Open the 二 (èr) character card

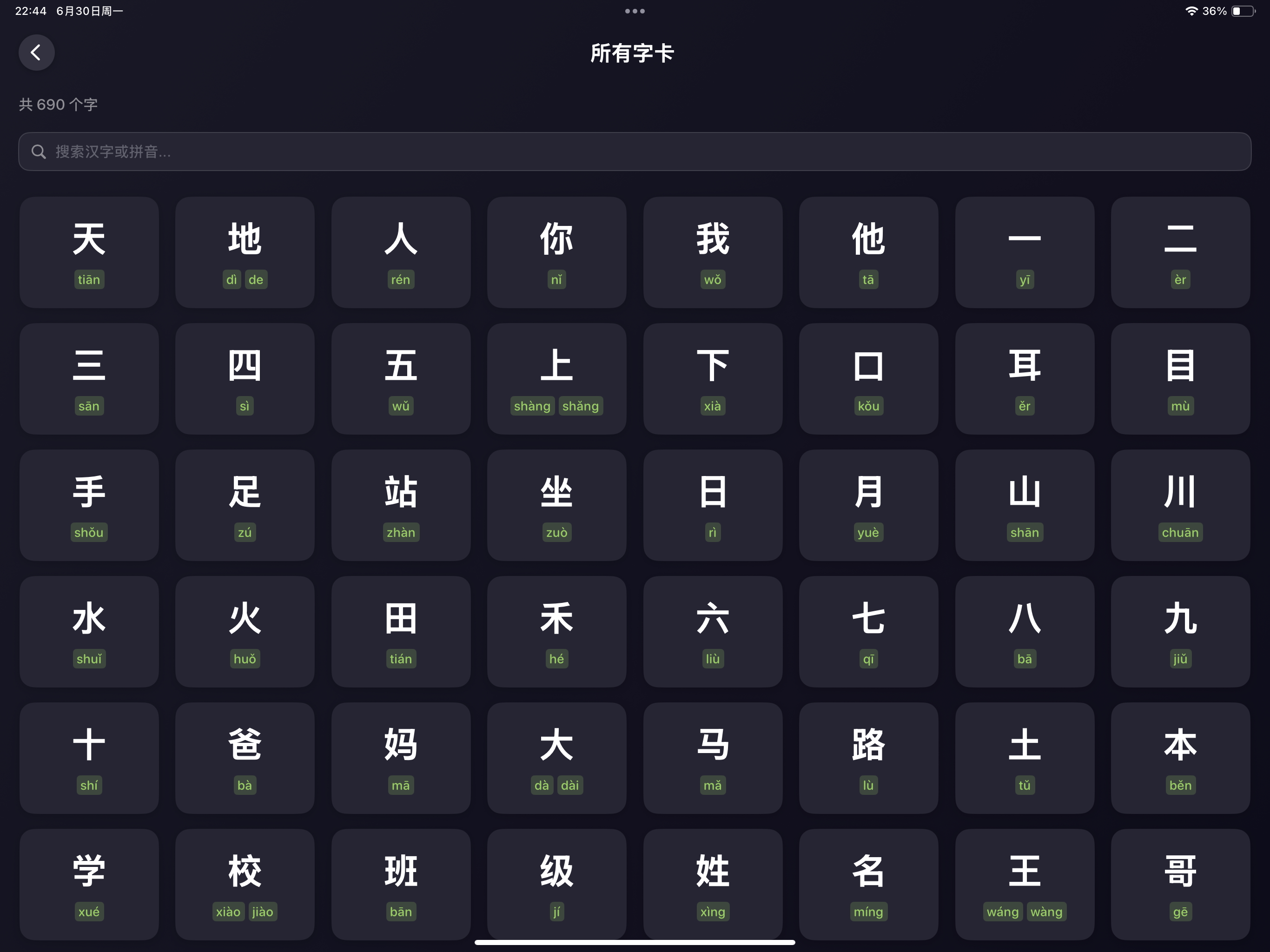tap(1180, 252)
